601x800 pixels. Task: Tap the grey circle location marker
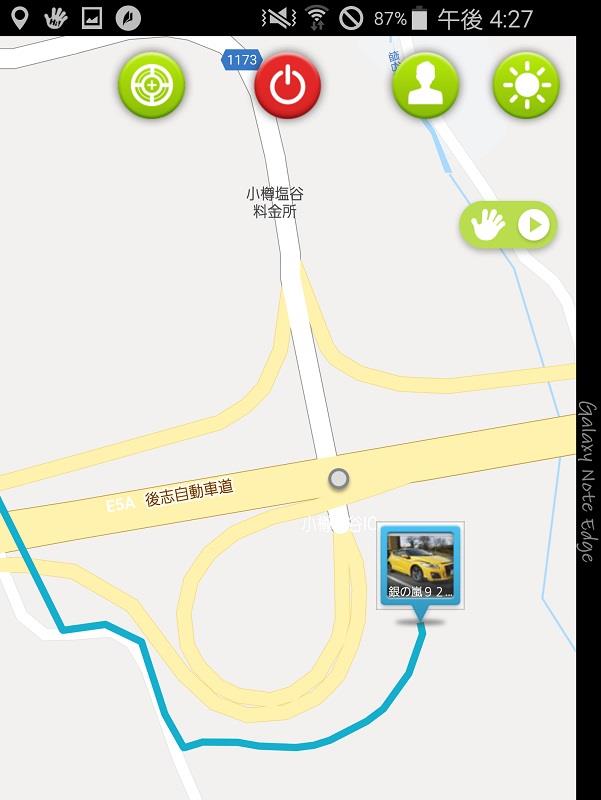point(339,479)
